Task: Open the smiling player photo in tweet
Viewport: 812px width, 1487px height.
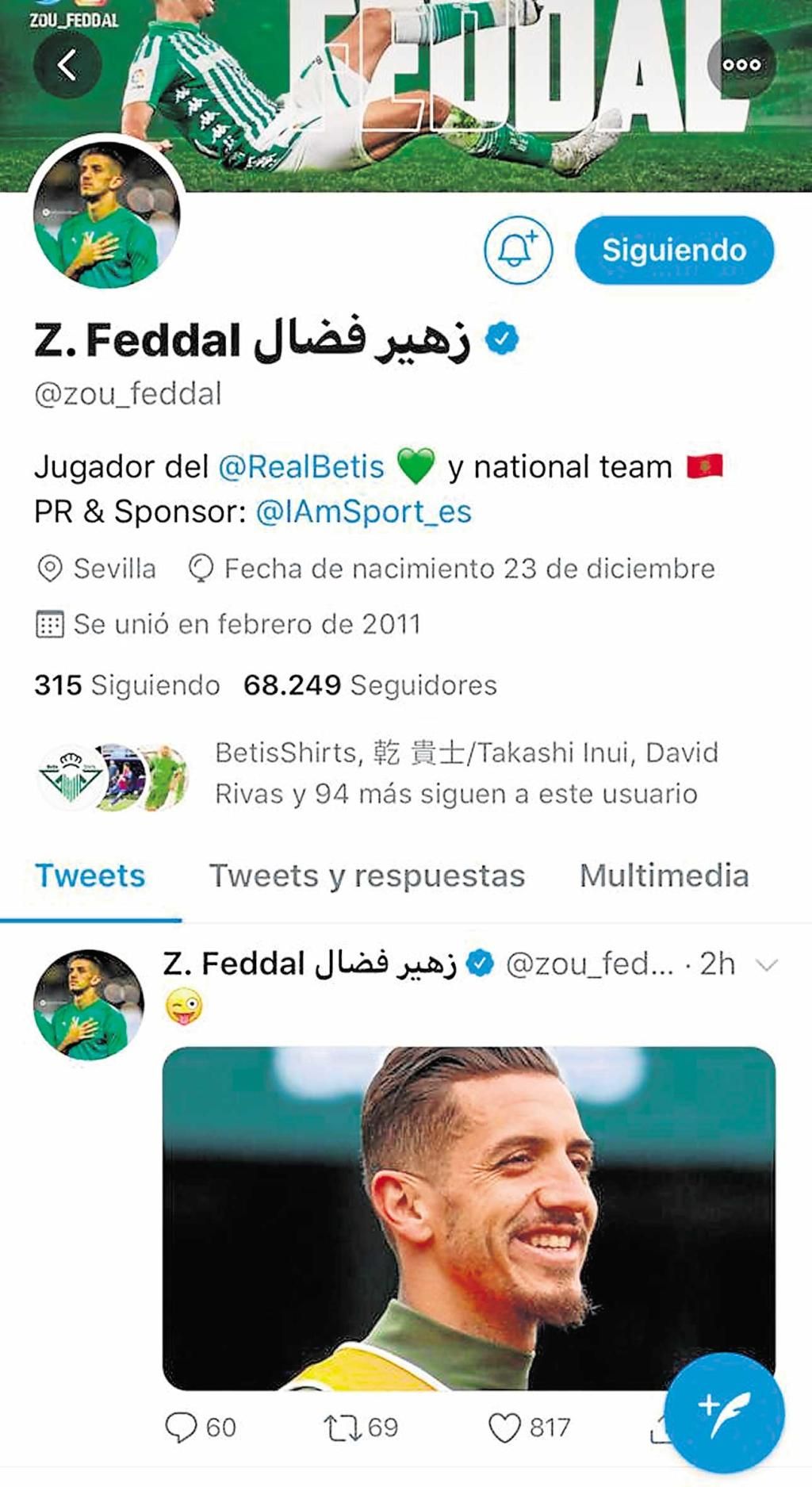Action: click(468, 1217)
